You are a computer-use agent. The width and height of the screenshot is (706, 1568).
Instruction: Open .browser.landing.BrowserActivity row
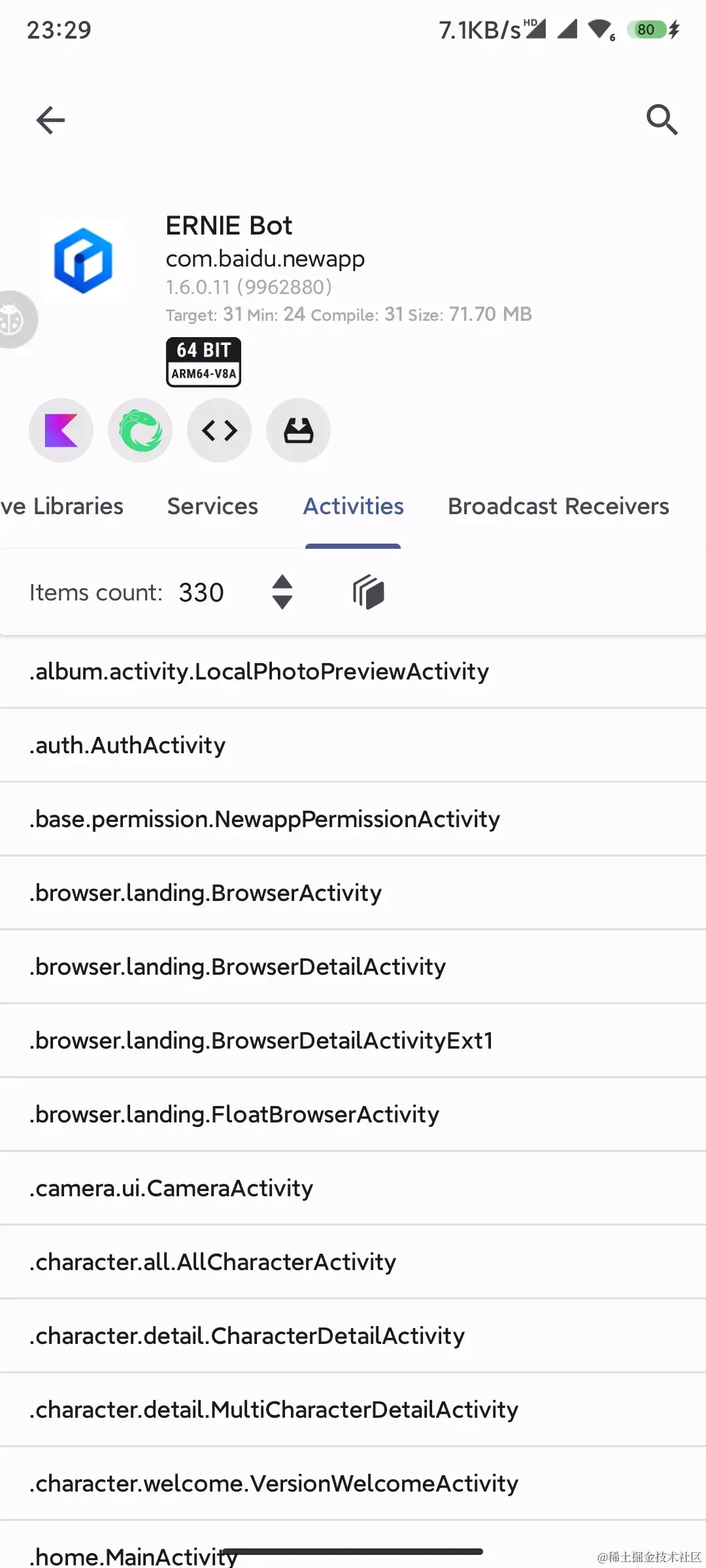353,893
